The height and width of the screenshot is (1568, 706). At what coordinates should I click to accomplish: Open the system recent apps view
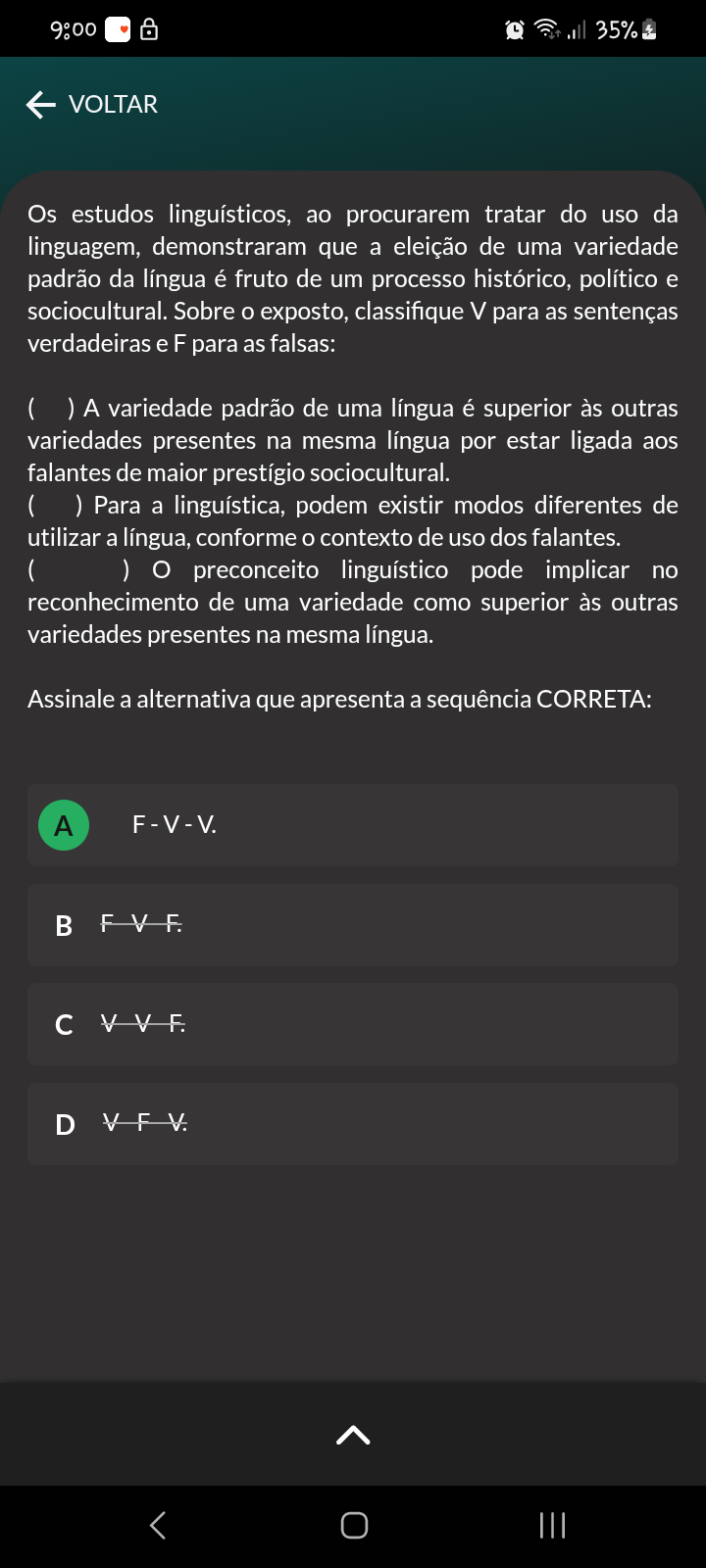(552, 1525)
